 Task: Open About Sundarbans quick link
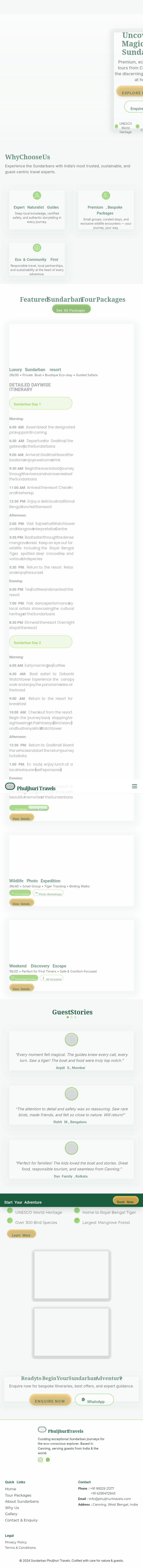tap(22, 1501)
